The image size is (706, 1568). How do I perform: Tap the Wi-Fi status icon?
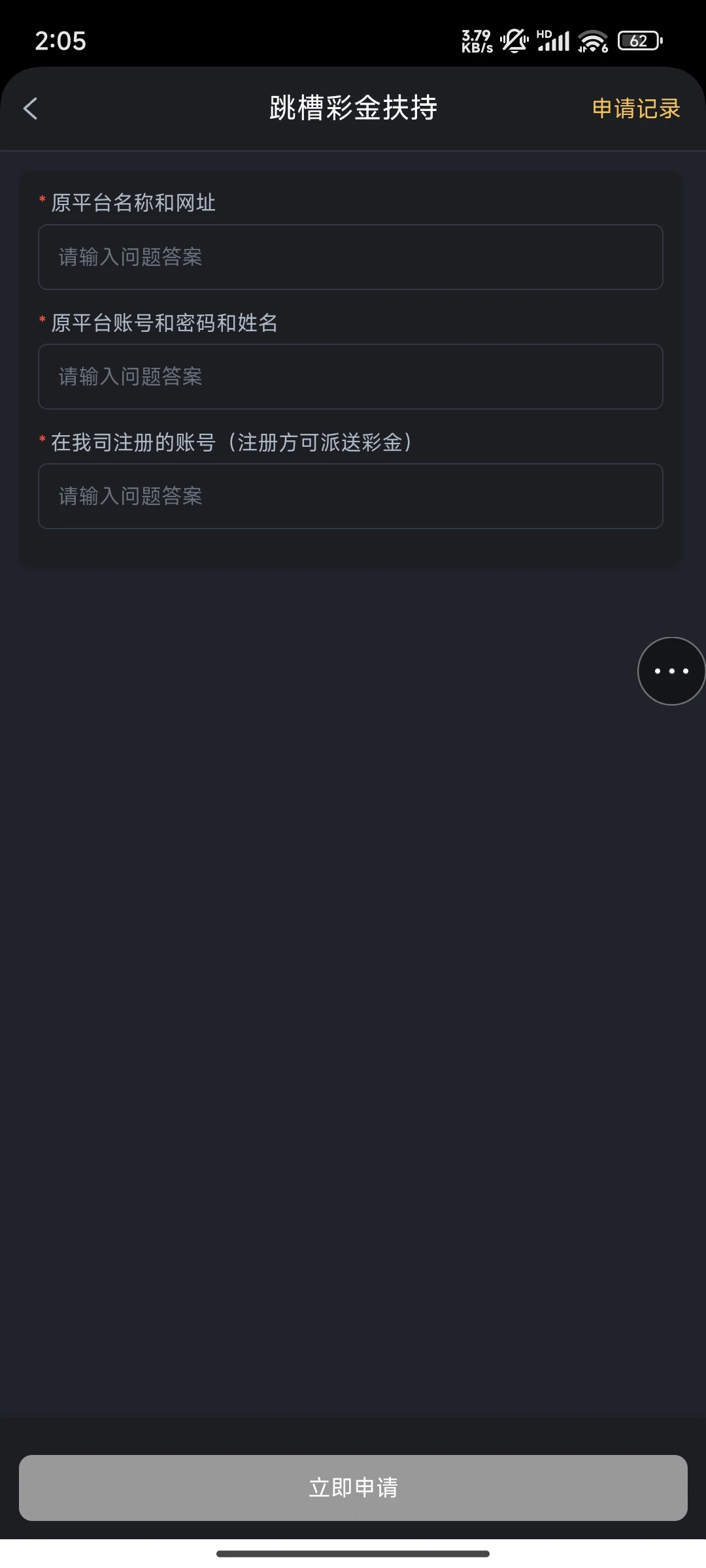(590, 41)
